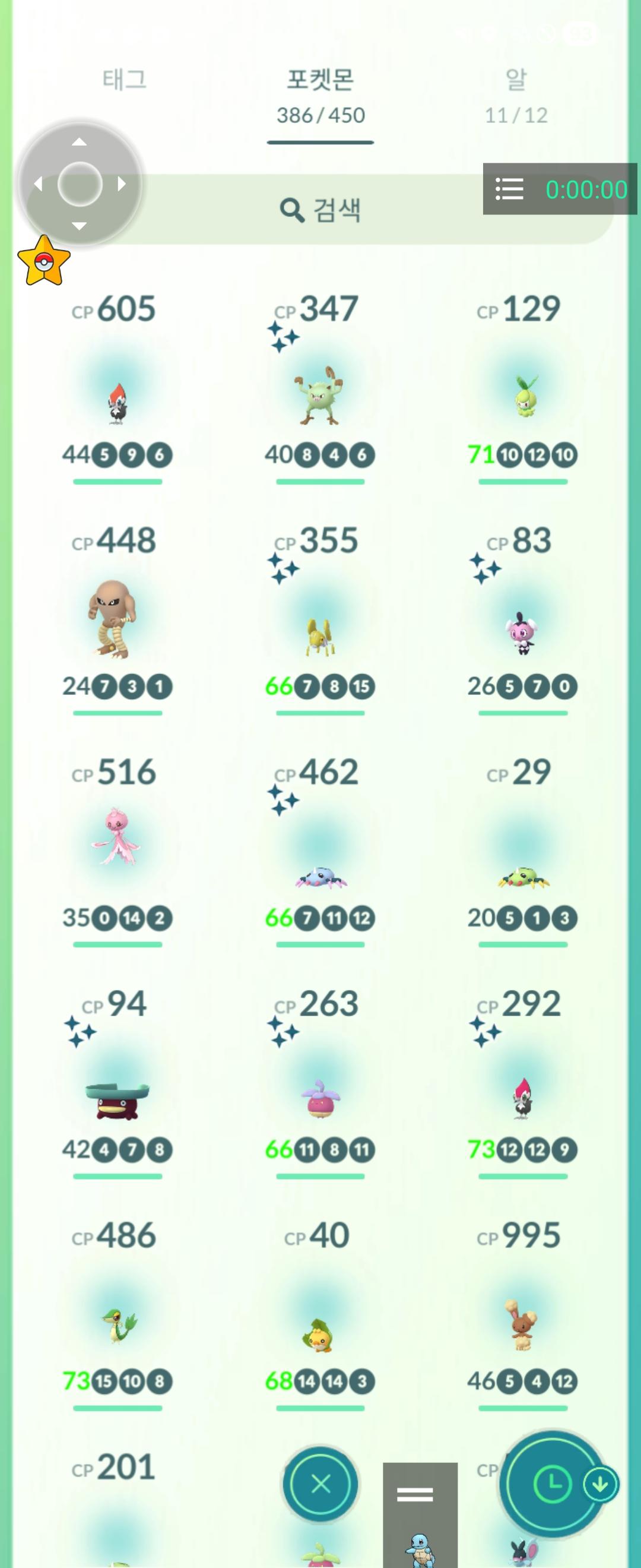Select the shiny CP 462 Spinarak
The image size is (641, 1568).
coord(320,864)
